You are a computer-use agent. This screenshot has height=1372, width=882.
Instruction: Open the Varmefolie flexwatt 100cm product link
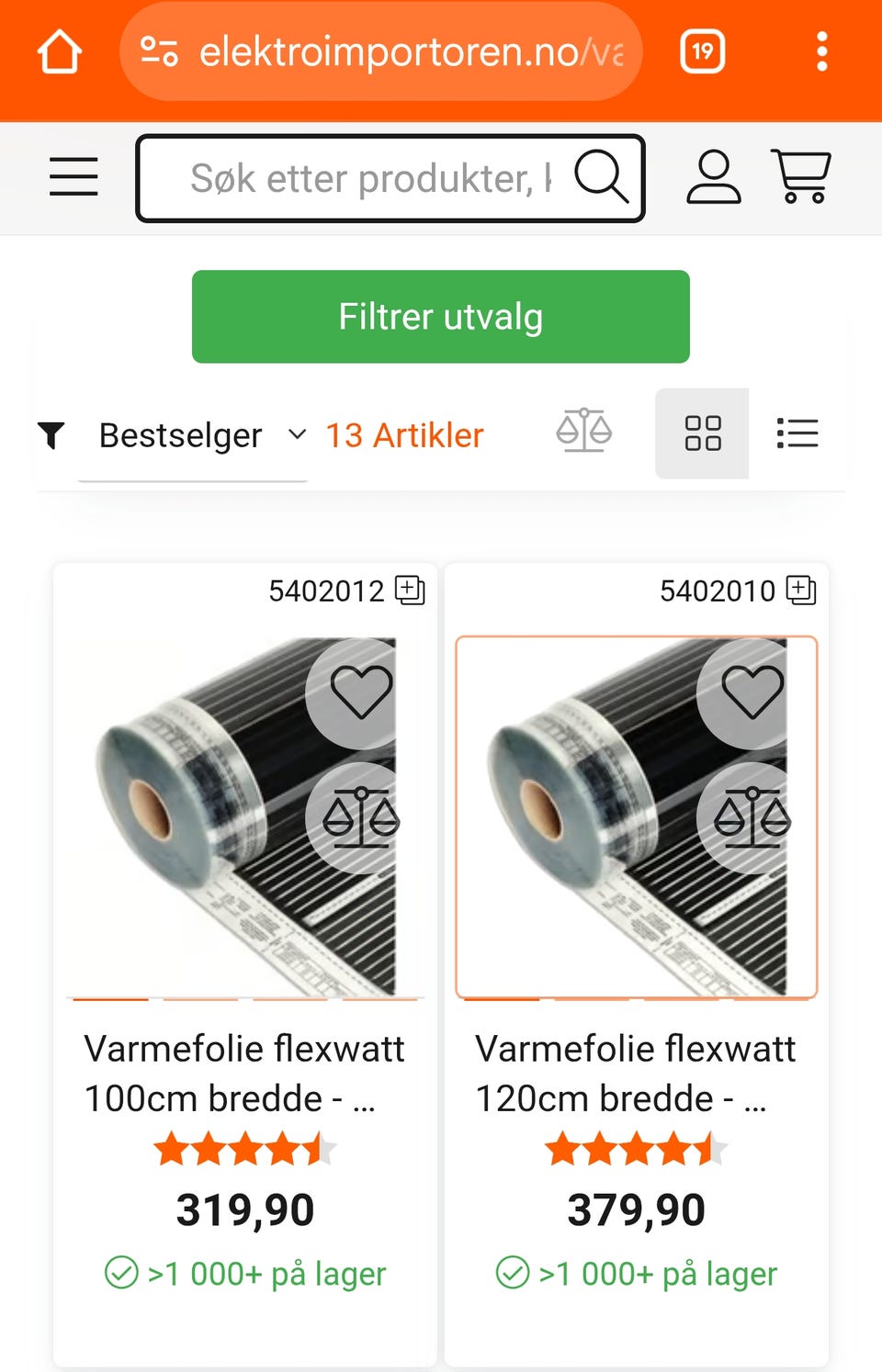click(x=244, y=1072)
